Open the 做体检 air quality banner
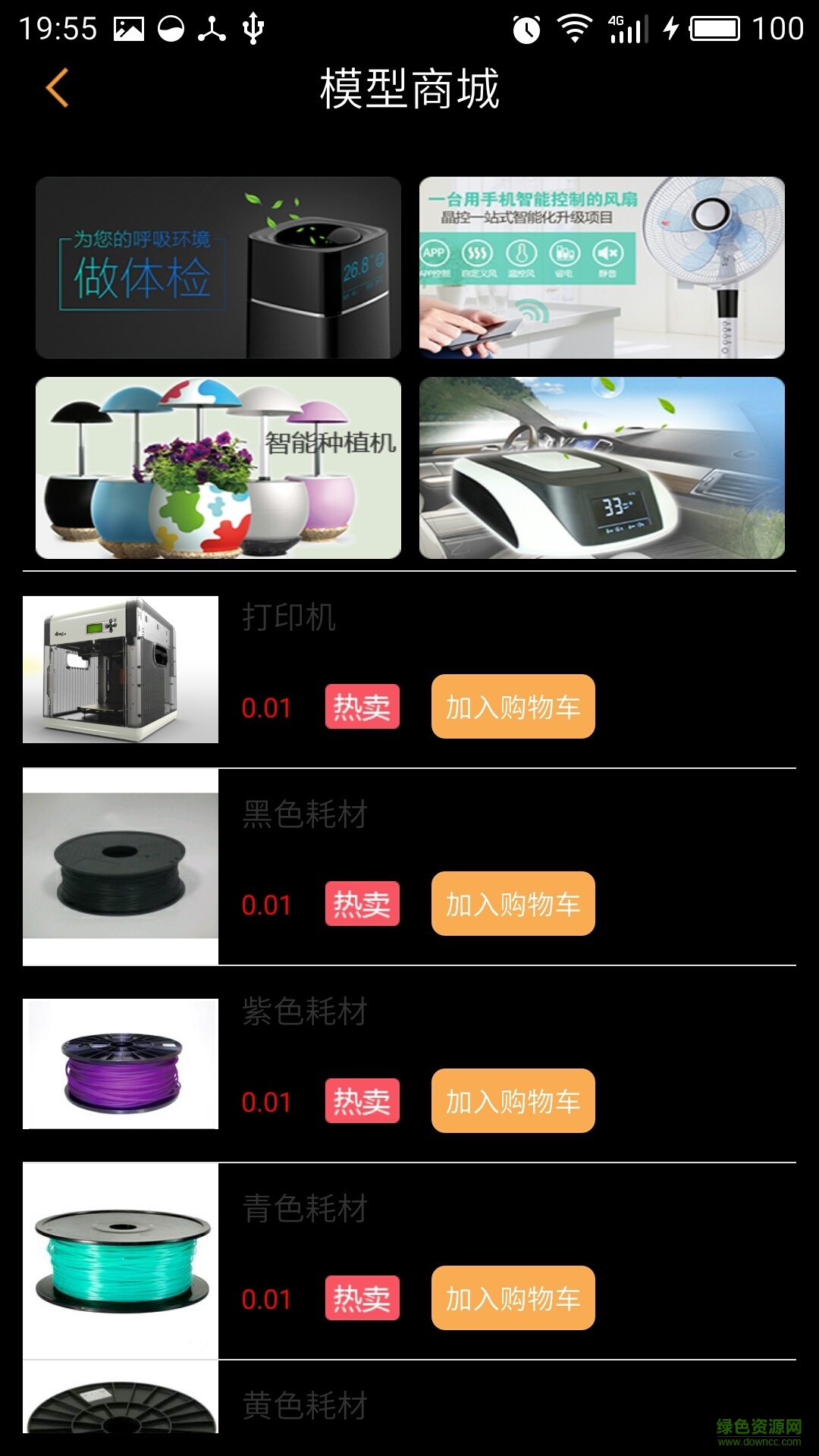 pyautogui.click(x=218, y=267)
